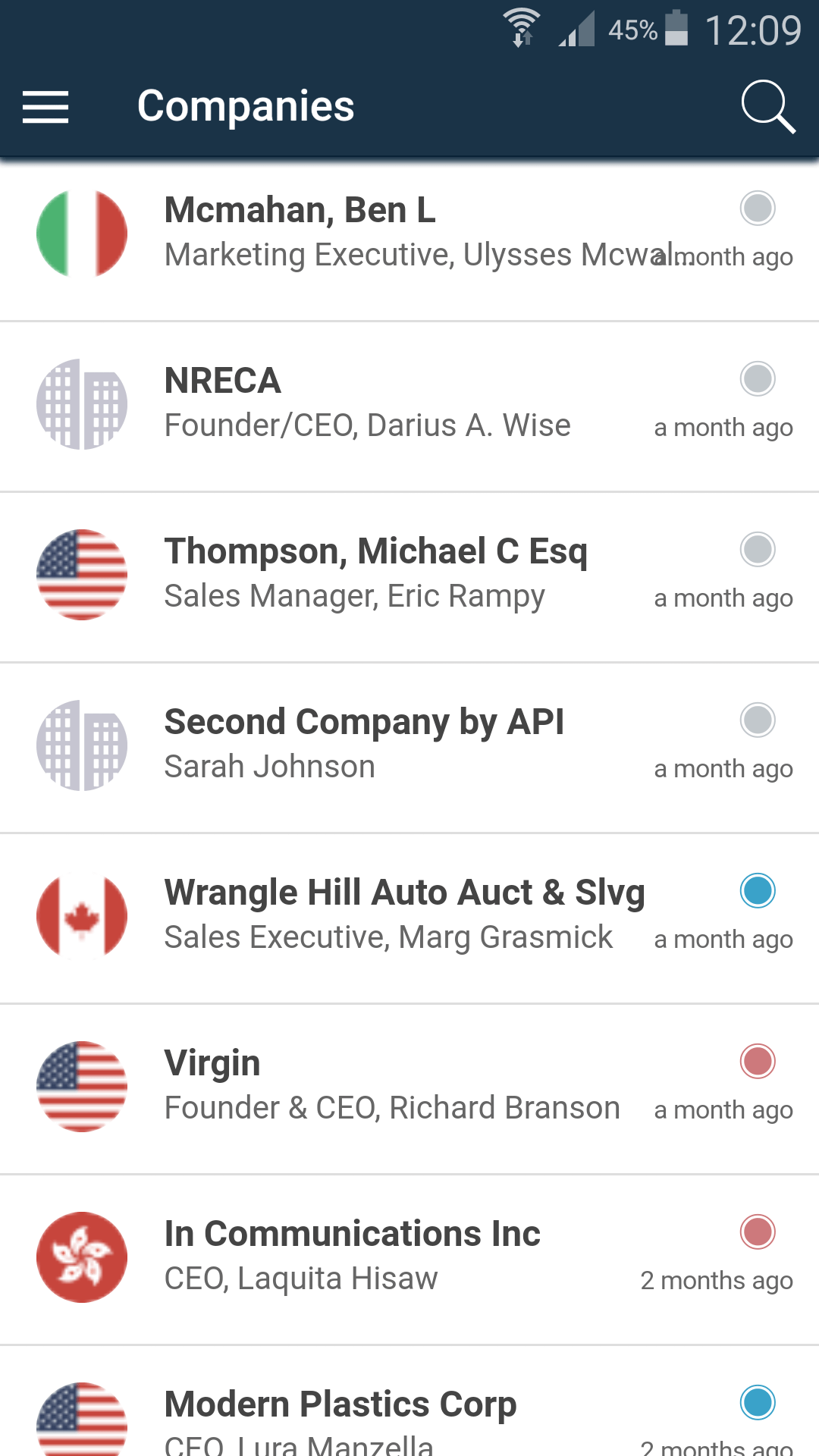Open Second Company by API
The height and width of the screenshot is (1456, 819).
[409, 748]
